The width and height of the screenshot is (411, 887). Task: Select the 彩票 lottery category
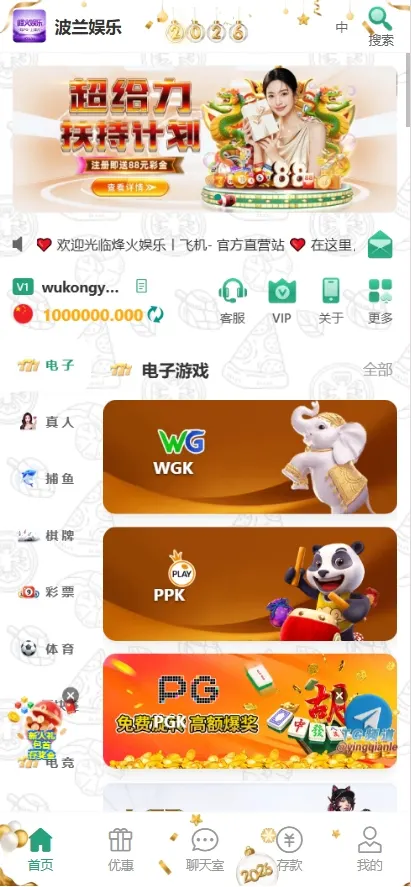click(x=47, y=592)
